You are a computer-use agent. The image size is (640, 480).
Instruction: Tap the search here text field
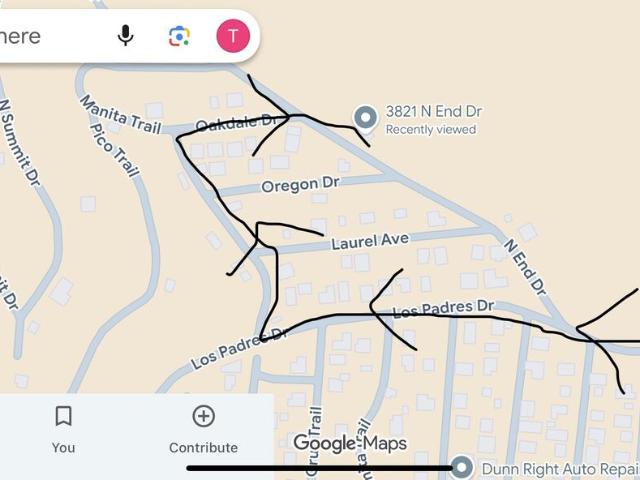pyautogui.click(x=49, y=36)
